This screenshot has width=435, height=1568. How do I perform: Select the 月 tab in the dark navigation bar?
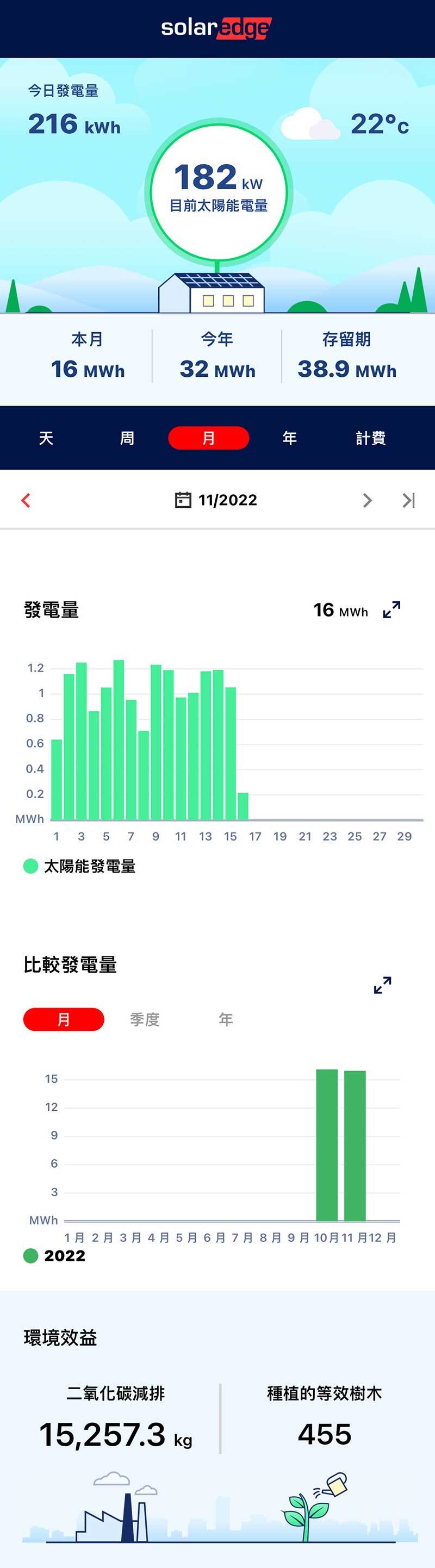tap(209, 438)
